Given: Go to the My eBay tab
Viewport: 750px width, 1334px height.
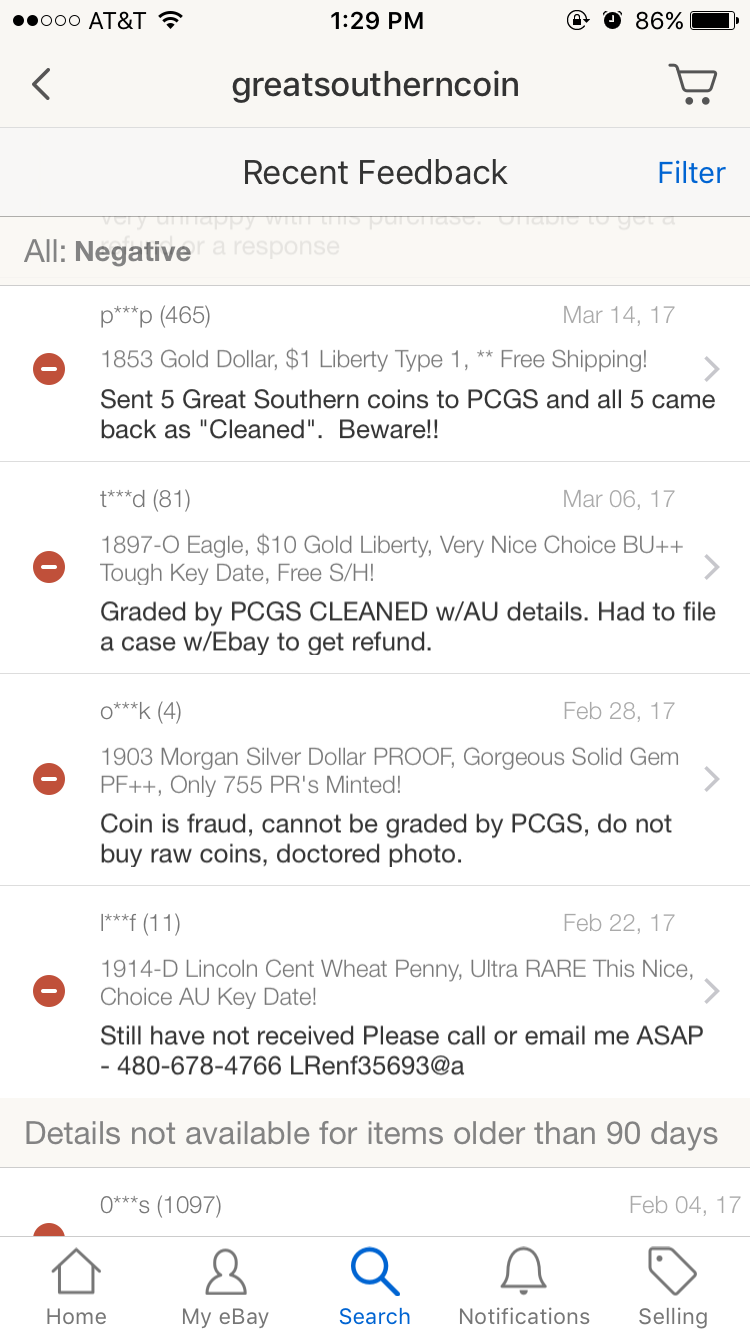Looking at the screenshot, I should (225, 1286).
